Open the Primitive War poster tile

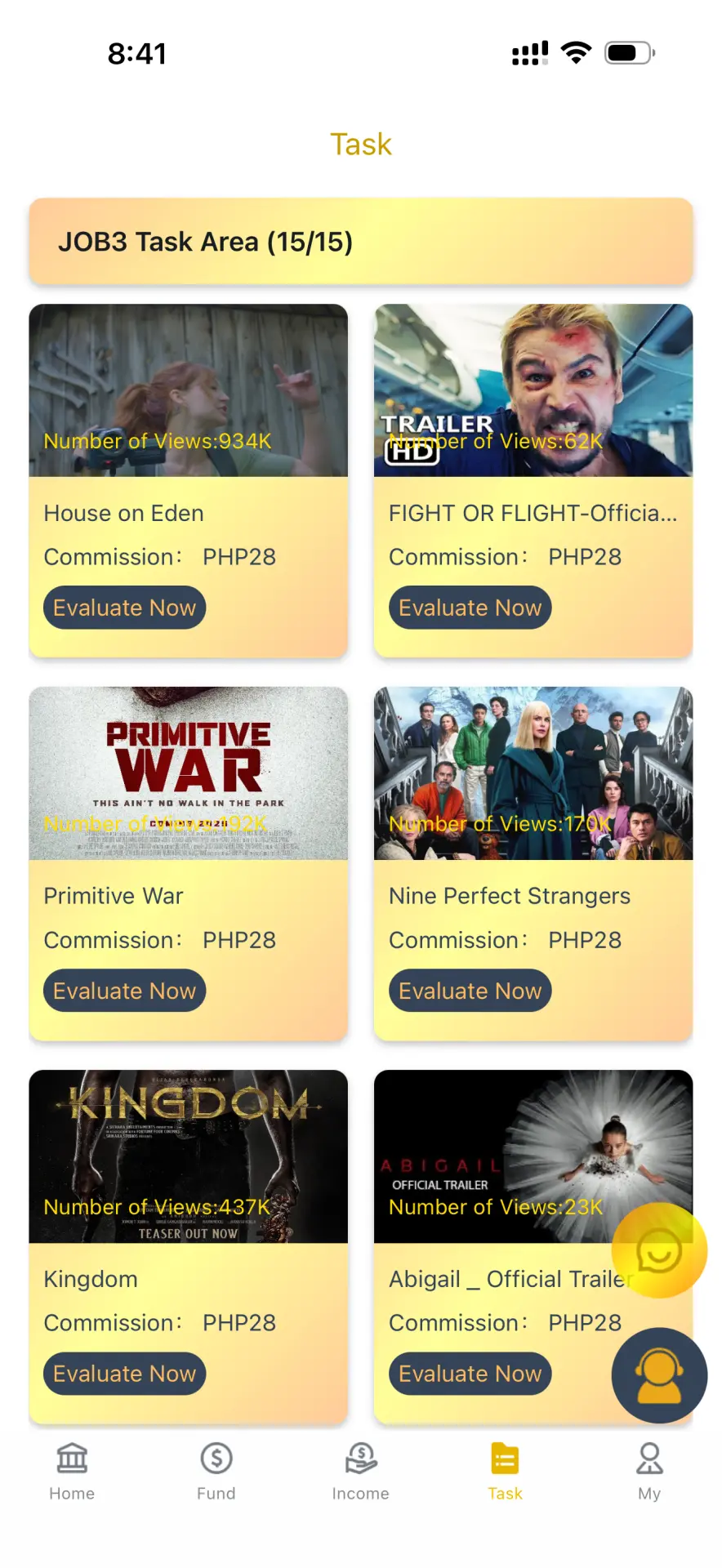point(189,773)
